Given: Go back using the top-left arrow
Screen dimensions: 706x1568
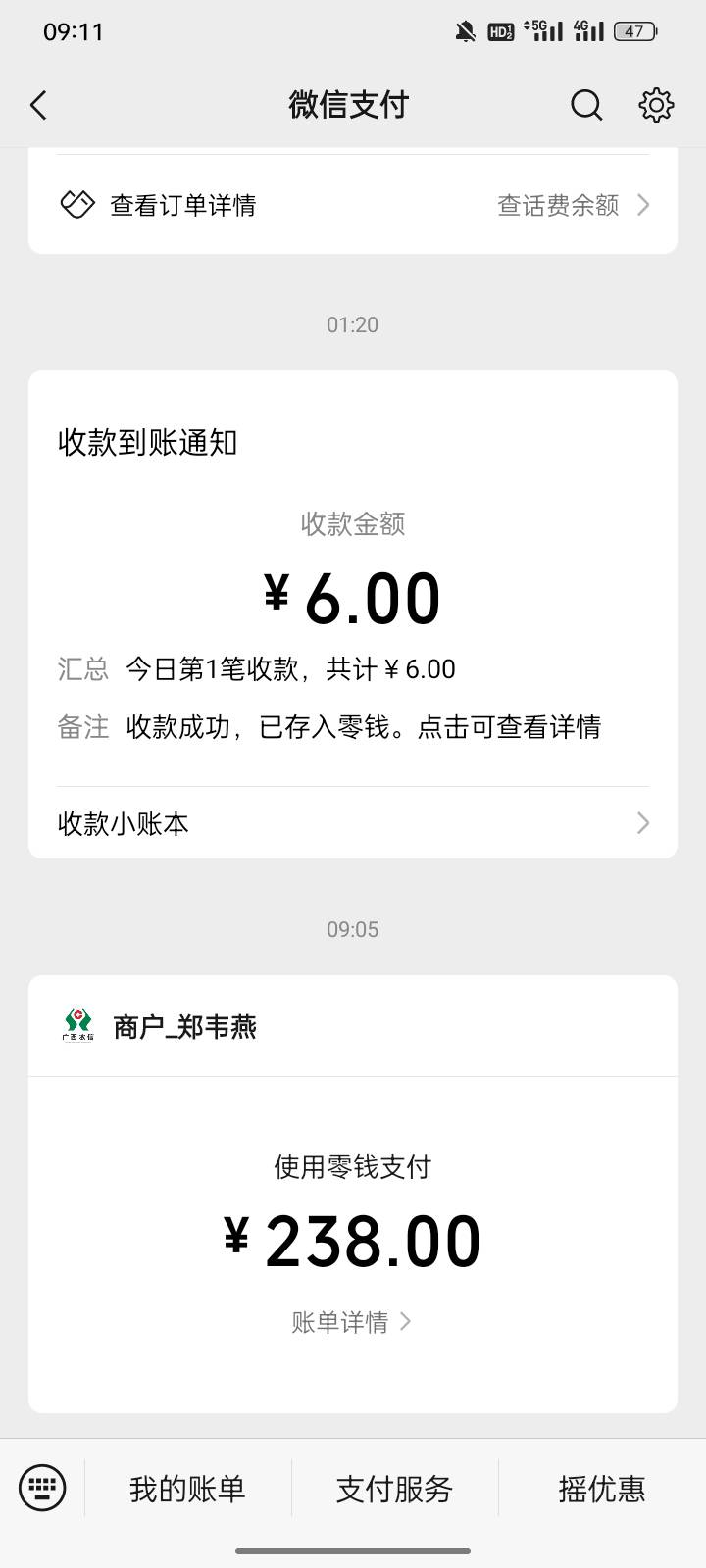Looking at the screenshot, I should coord(39,105).
